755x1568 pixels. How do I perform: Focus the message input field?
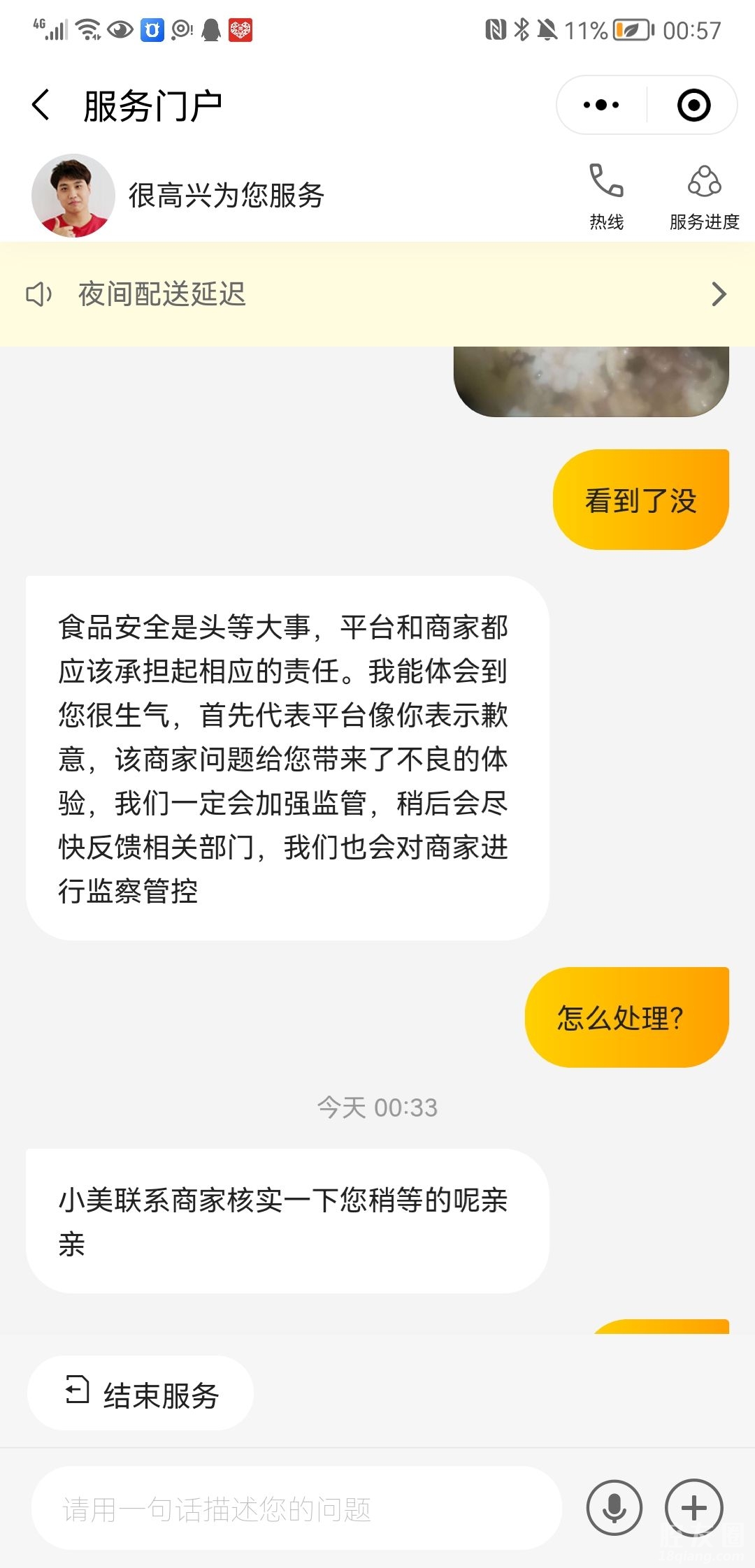pos(297,1509)
